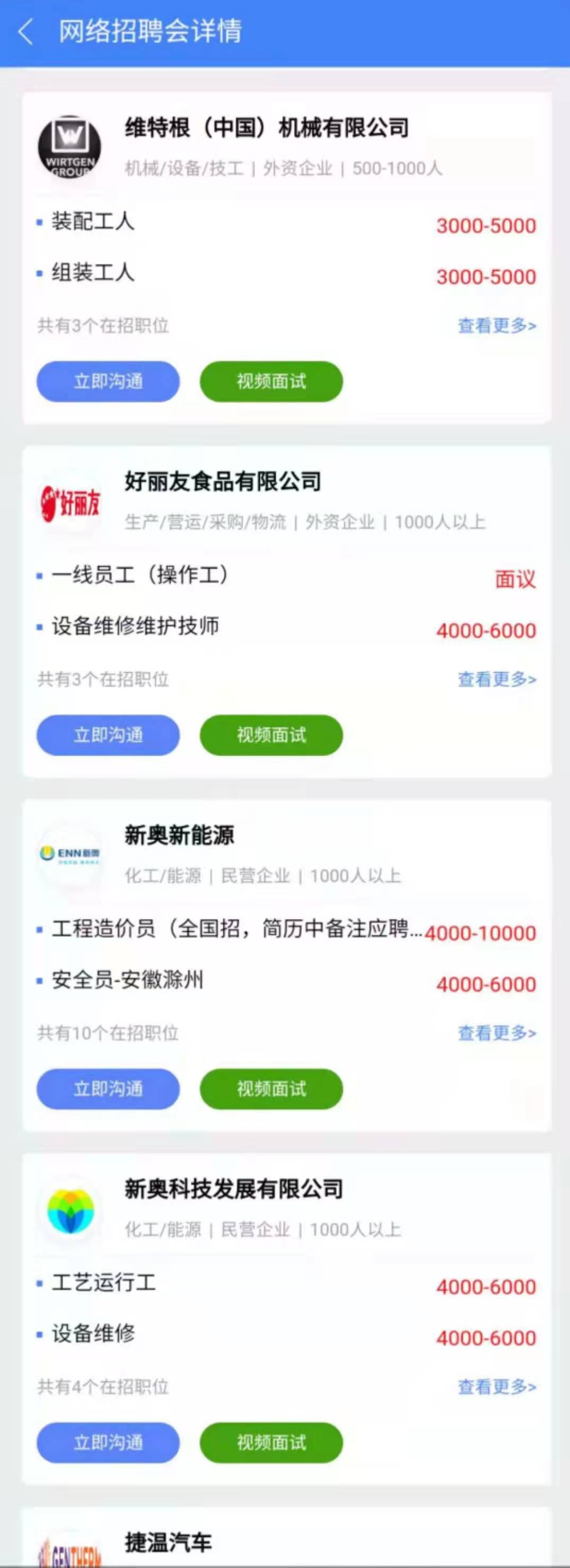Tap 立即沟通 for 新奥新能源
This screenshot has height=1568, width=570.
pyautogui.click(x=108, y=1089)
